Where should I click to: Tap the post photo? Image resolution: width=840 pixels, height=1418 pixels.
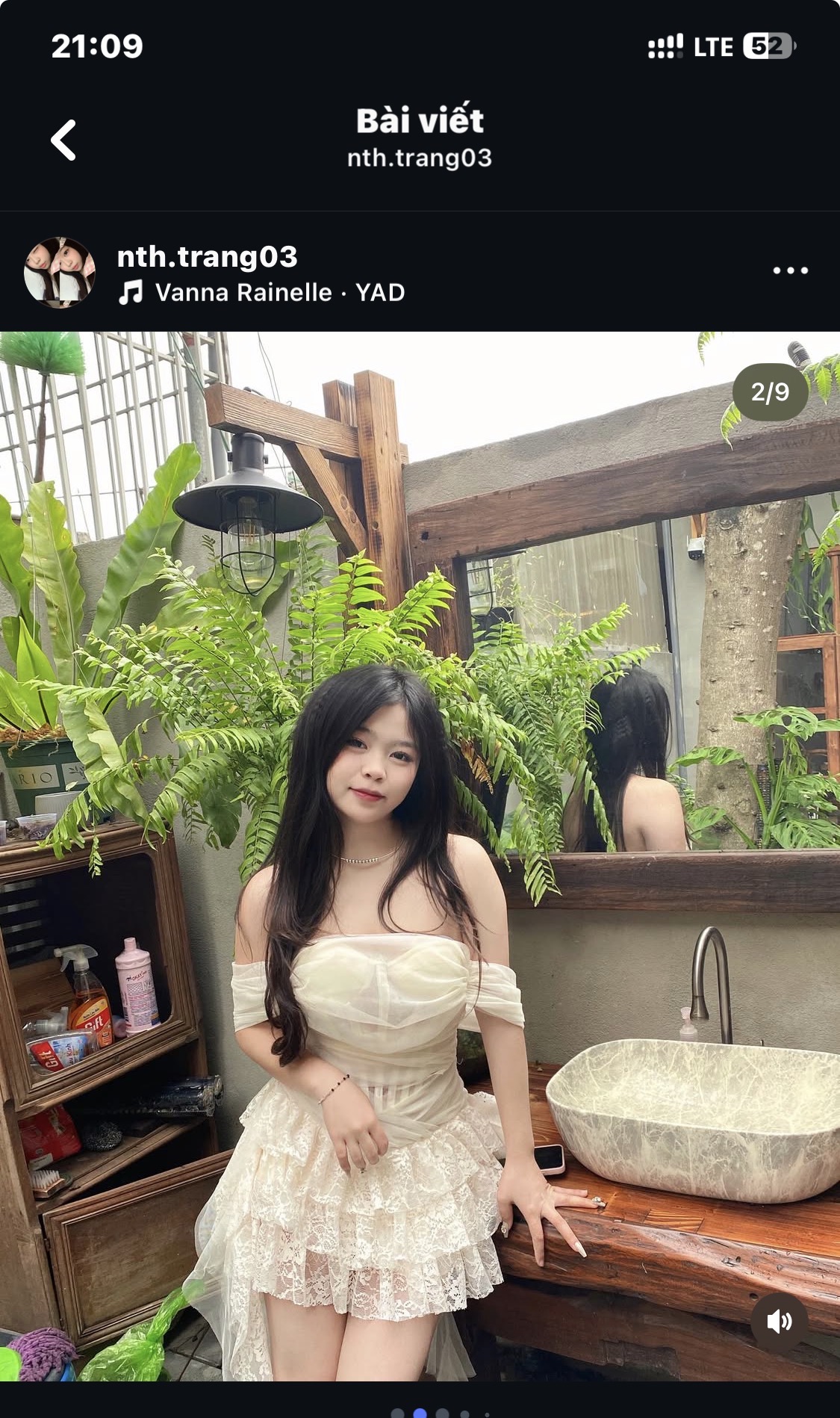tap(420, 822)
